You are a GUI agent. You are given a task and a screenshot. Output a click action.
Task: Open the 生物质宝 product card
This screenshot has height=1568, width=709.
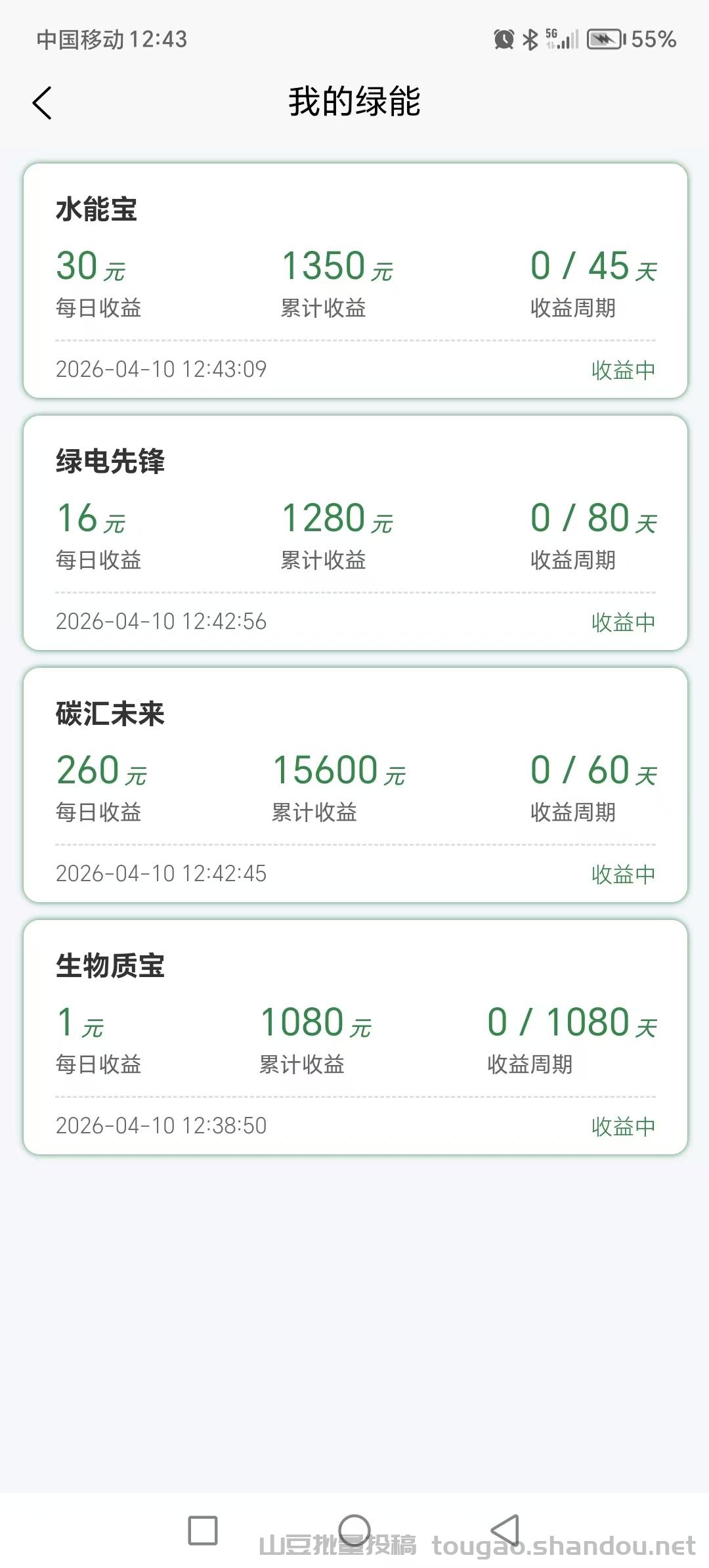point(354,1037)
